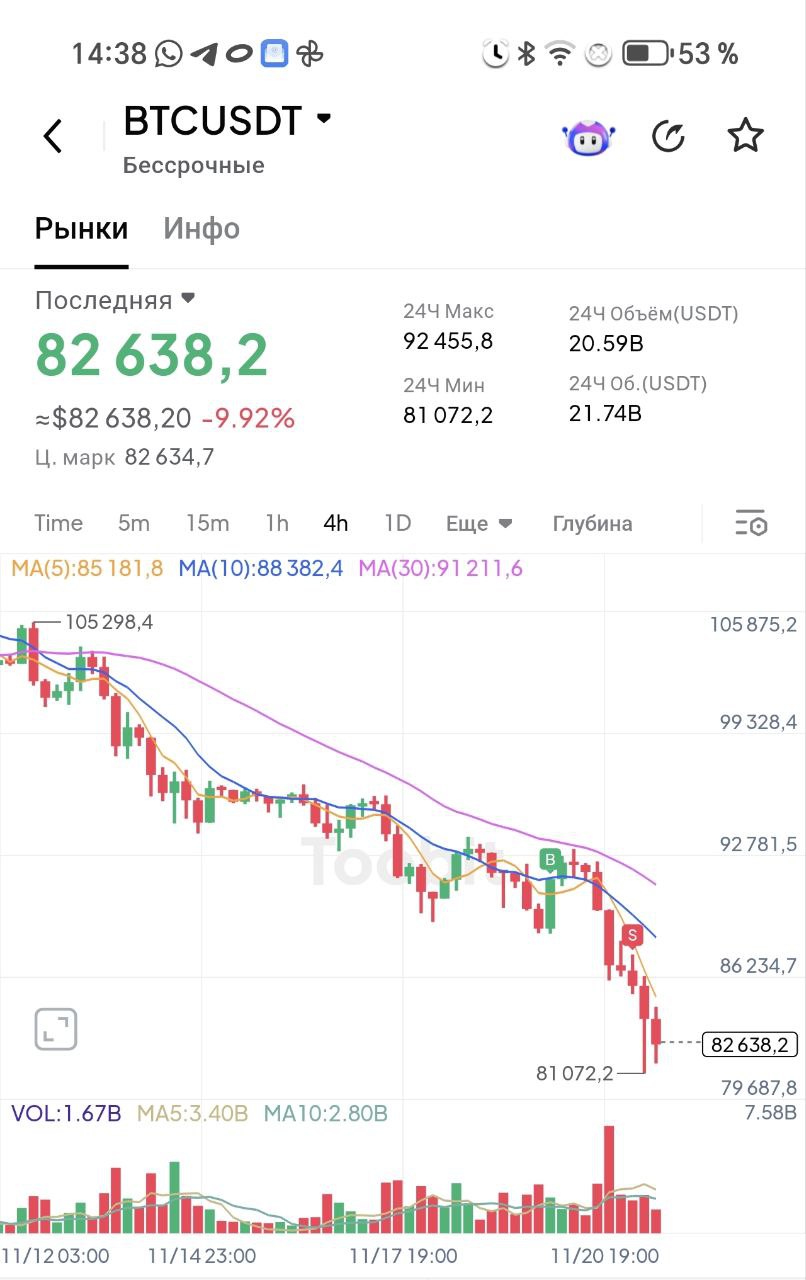This screenshot has width=806, height=1280.
Task: Switch to the Инфо tab
Action: point(201,229)
